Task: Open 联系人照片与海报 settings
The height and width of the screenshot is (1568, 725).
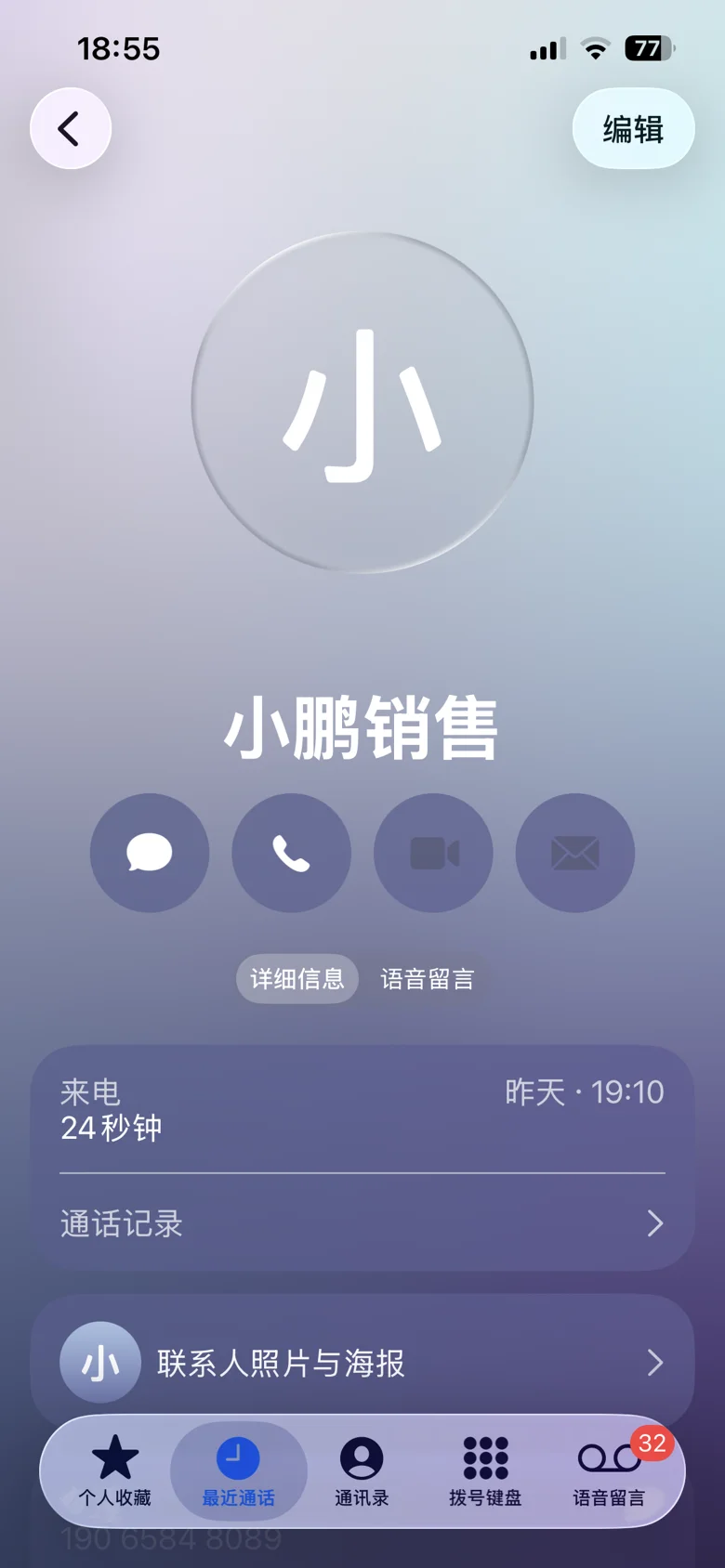Action: [362, 1363]
